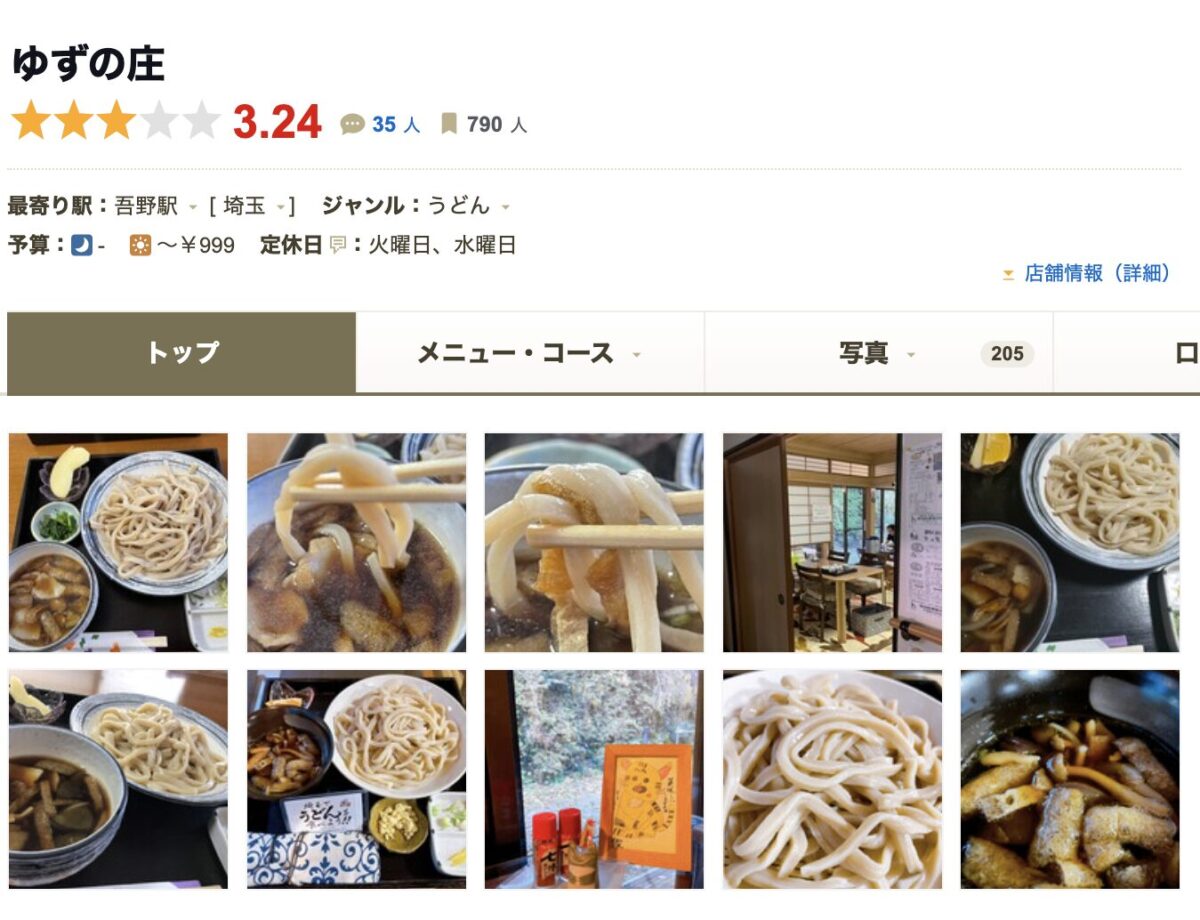Expand the 吾野駅 station dropdown
Viewport: 1200px width, 920px height.
[193, 207]
